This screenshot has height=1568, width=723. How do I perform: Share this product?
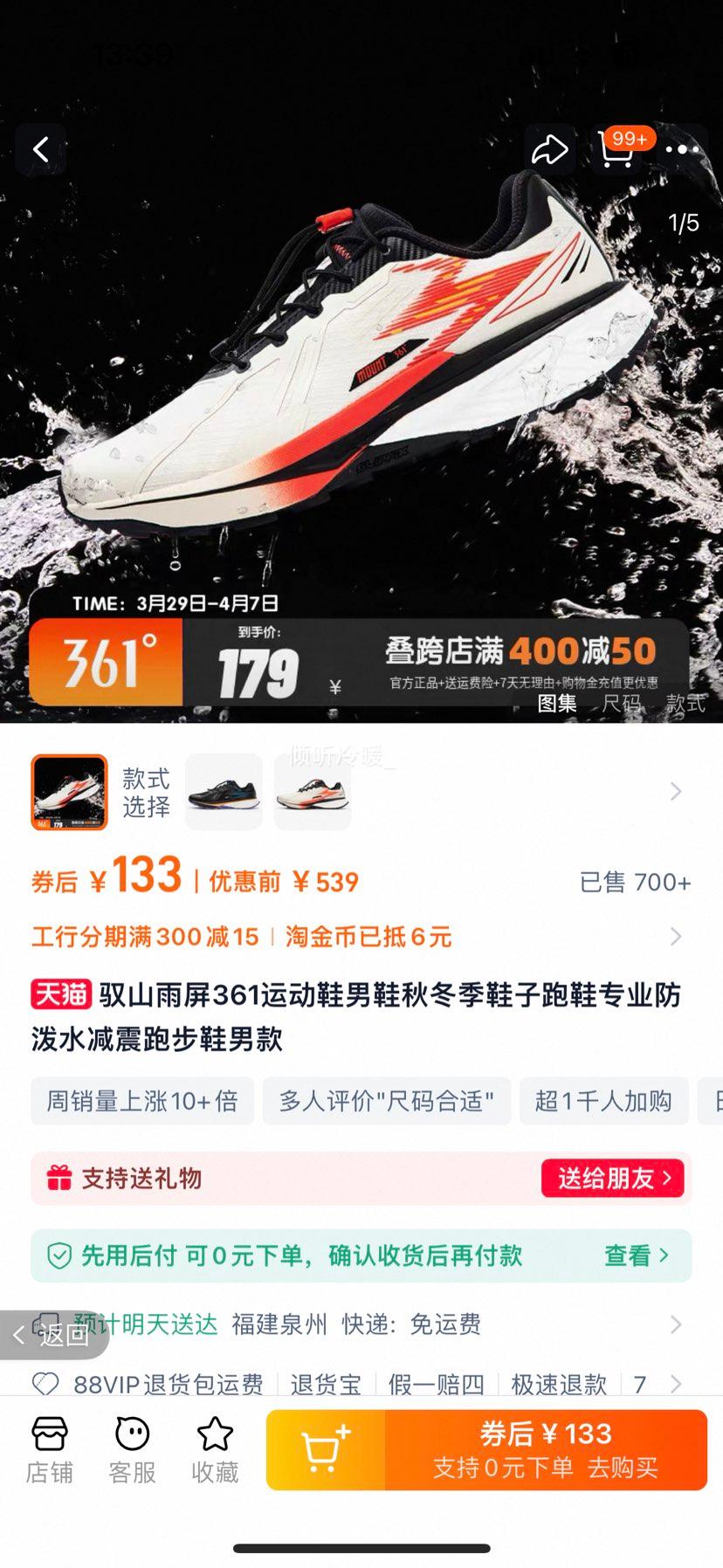click(x=549, y=150)
